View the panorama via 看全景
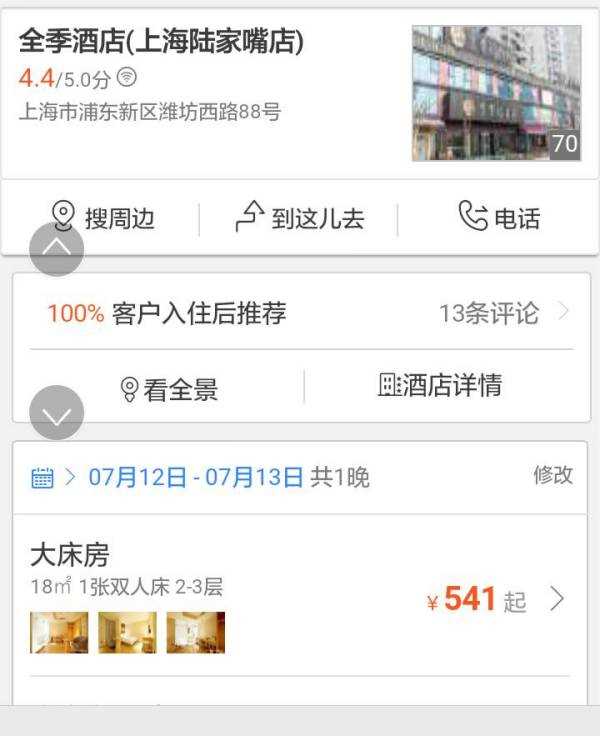This screenshot has width=600, height=736. (168, 388)
